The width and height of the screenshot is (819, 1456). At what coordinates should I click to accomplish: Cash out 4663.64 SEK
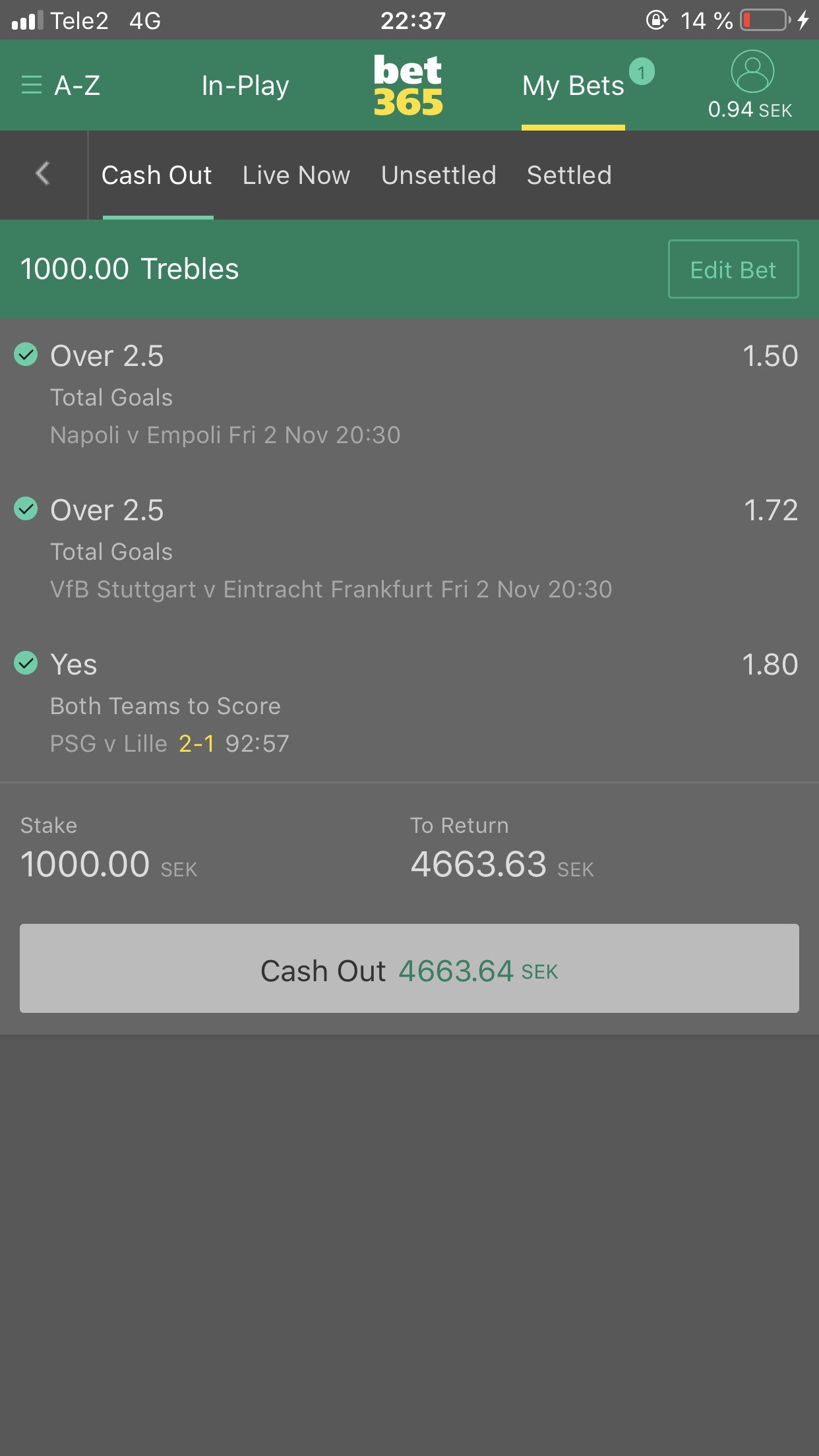pyautogui.click(x=409, y=968)
